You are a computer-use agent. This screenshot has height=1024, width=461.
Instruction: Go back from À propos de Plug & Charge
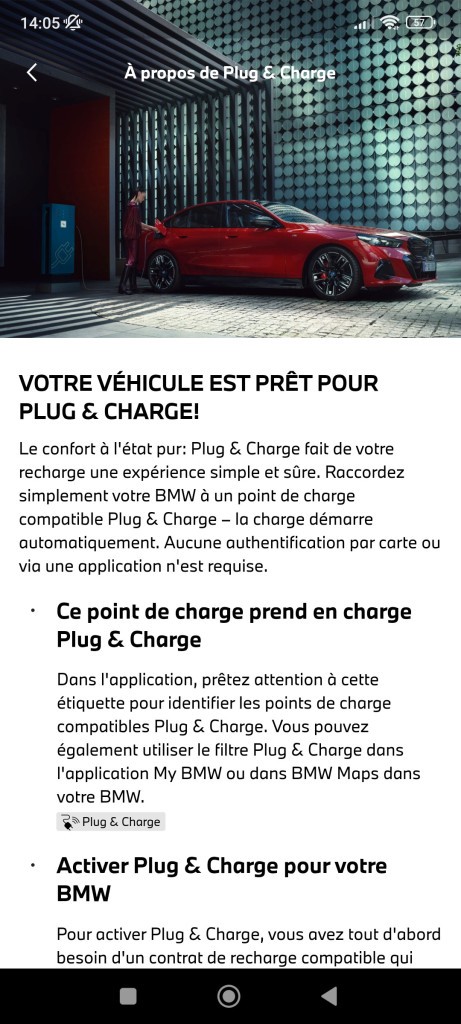(32, 72)
